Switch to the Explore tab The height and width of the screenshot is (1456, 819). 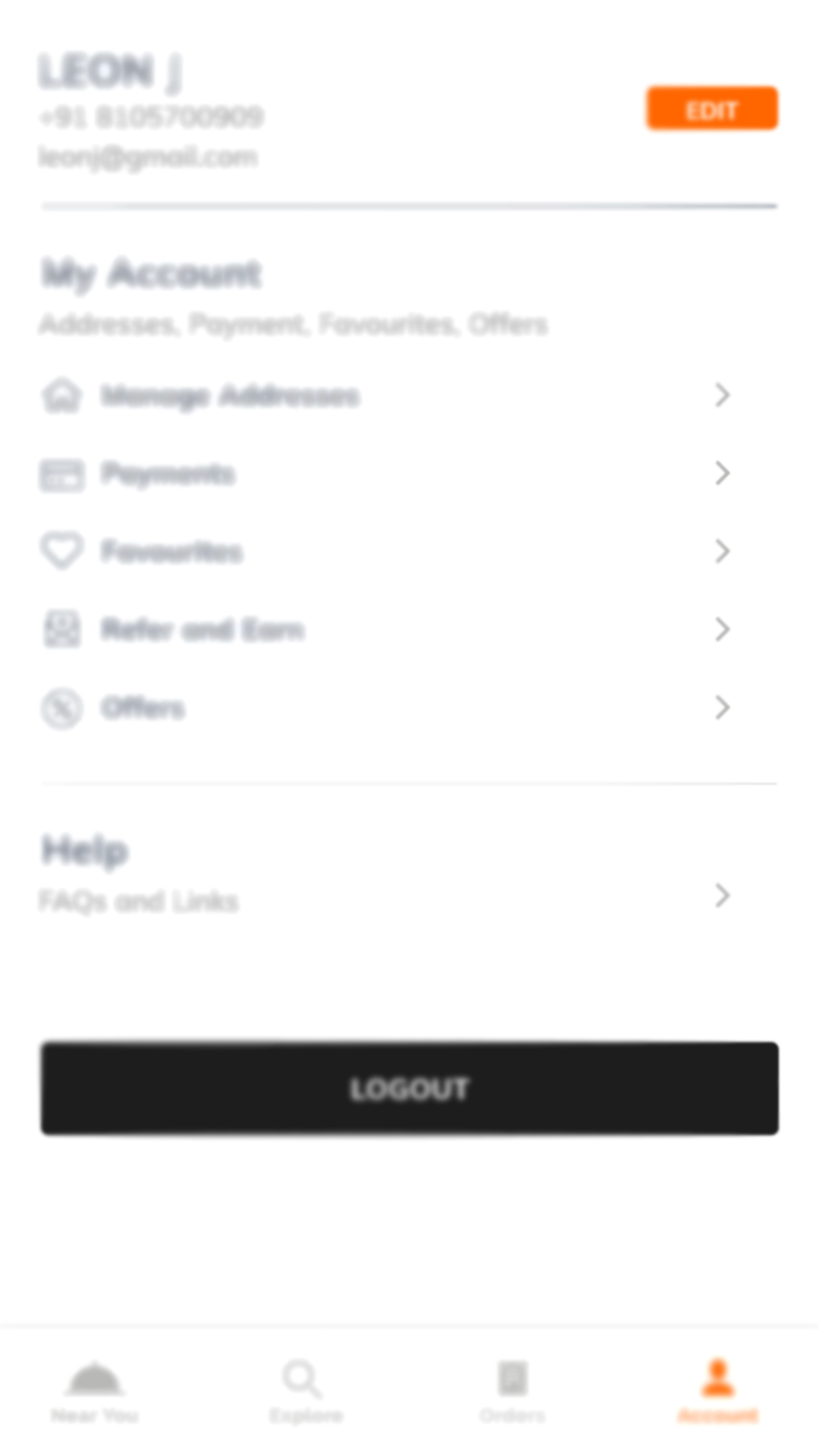click(306, 1392)
